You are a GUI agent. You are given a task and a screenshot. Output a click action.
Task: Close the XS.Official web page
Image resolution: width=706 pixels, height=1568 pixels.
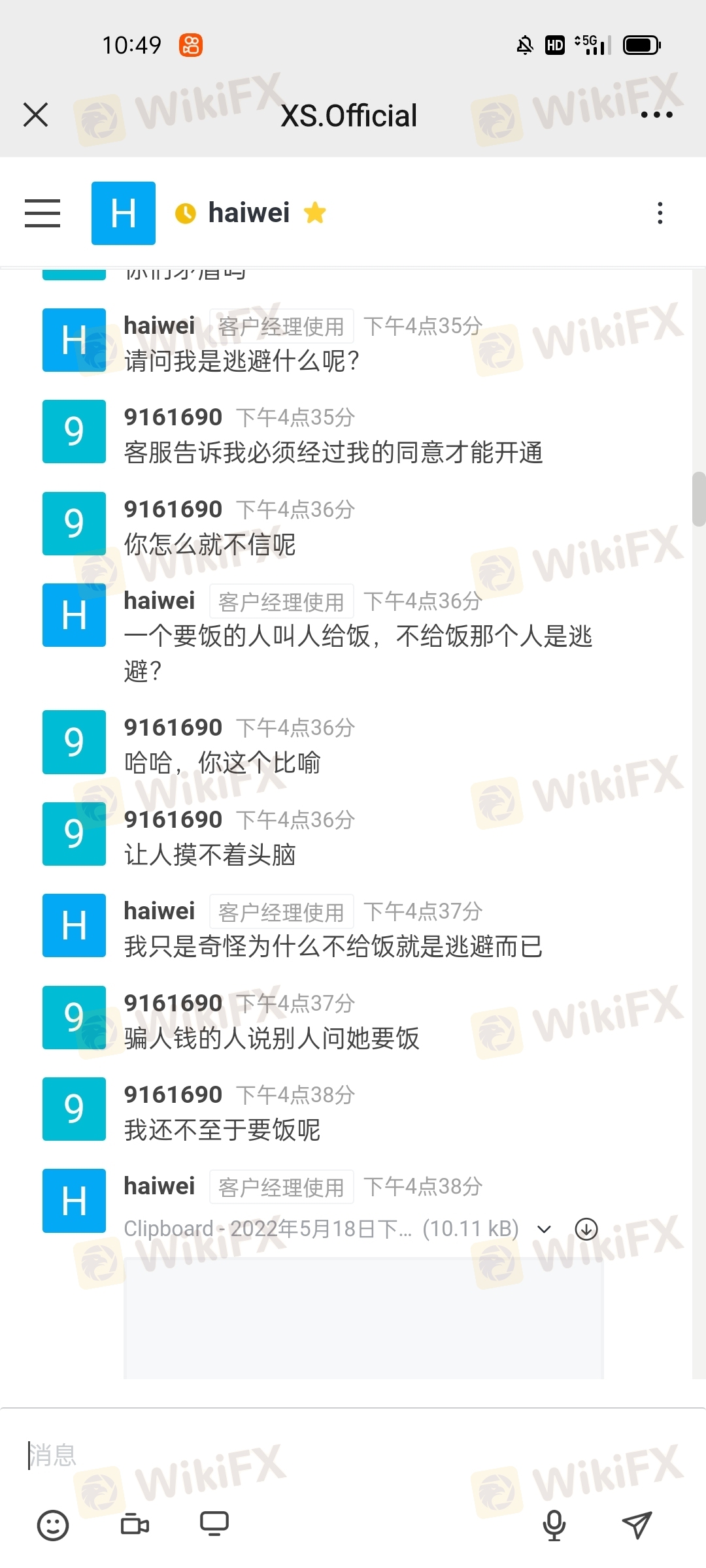point(35,115)
